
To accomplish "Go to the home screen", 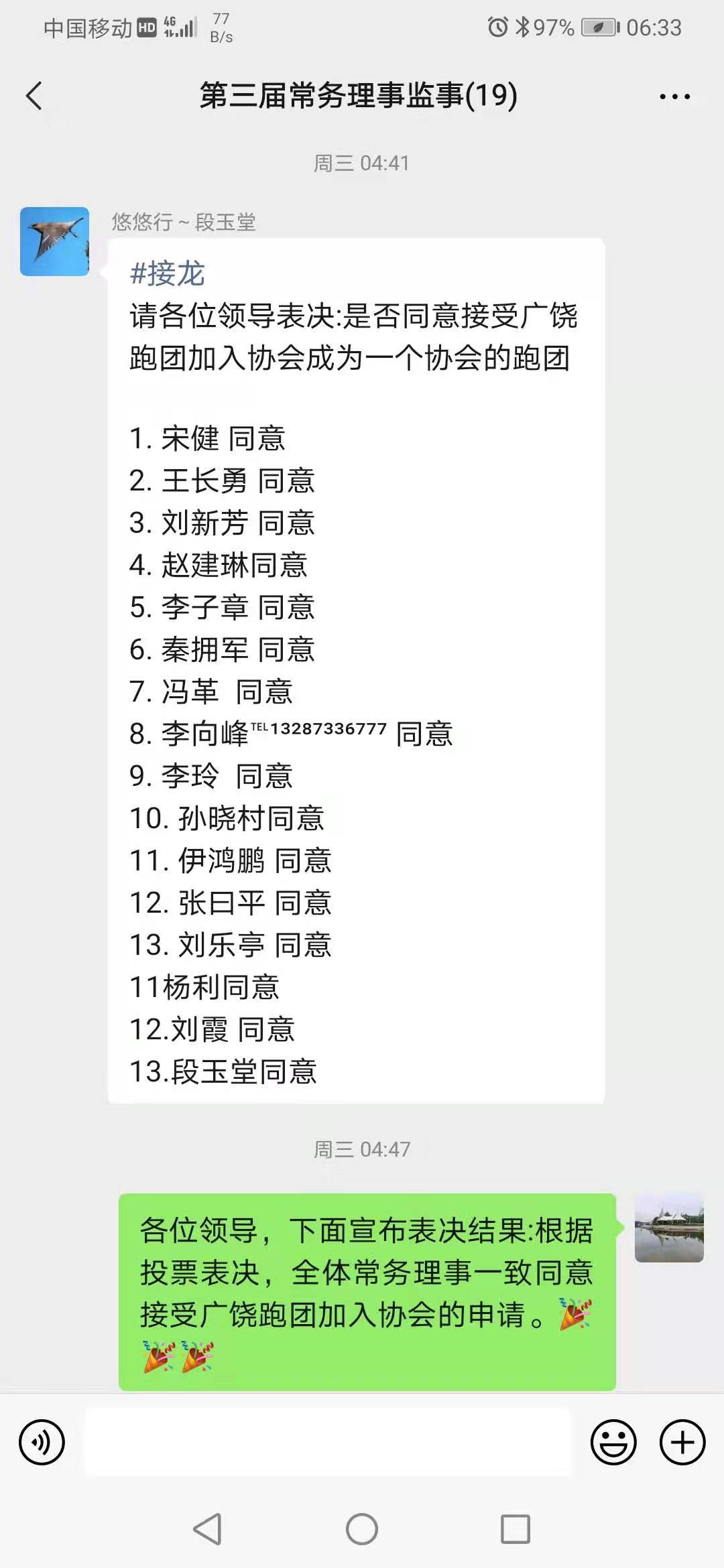I will click(362, 1529).
